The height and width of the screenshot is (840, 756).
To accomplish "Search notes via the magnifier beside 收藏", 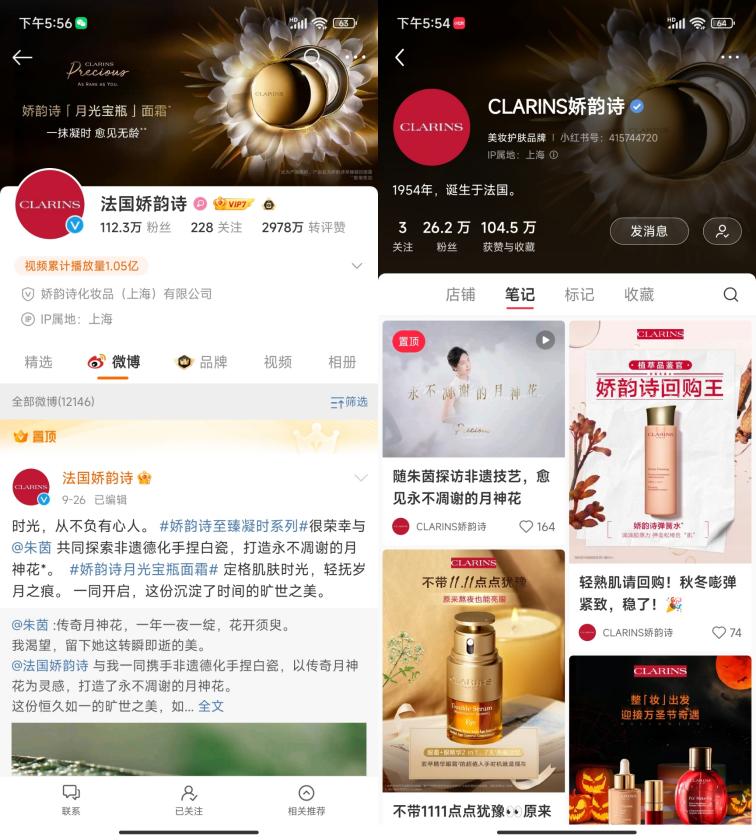I will click(x=731, y=294).
